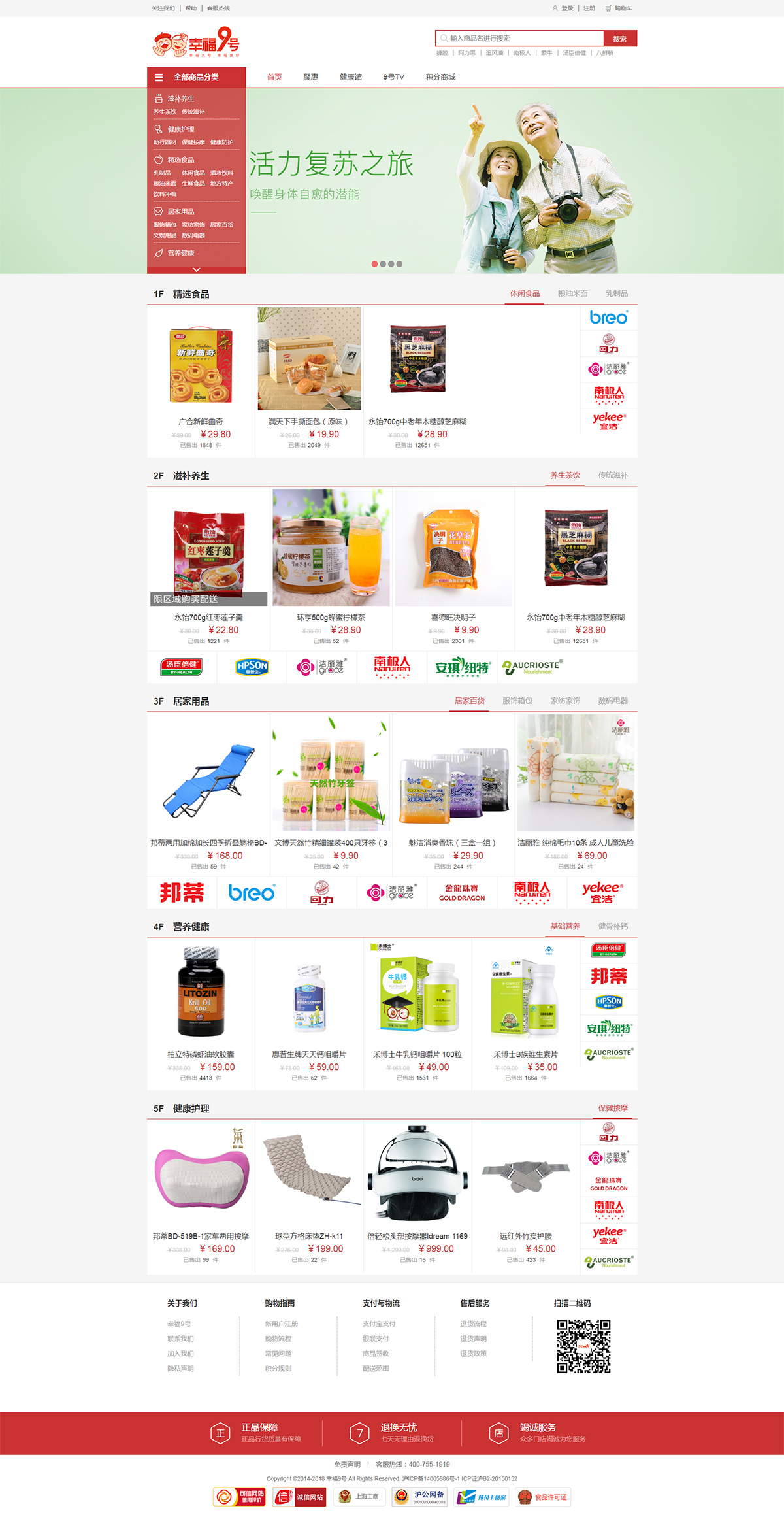Image resolution: width=784 pixels, height=1517 pixels.
Task: Switch to the 聚惠 nav tab
Action: point(310,77)
